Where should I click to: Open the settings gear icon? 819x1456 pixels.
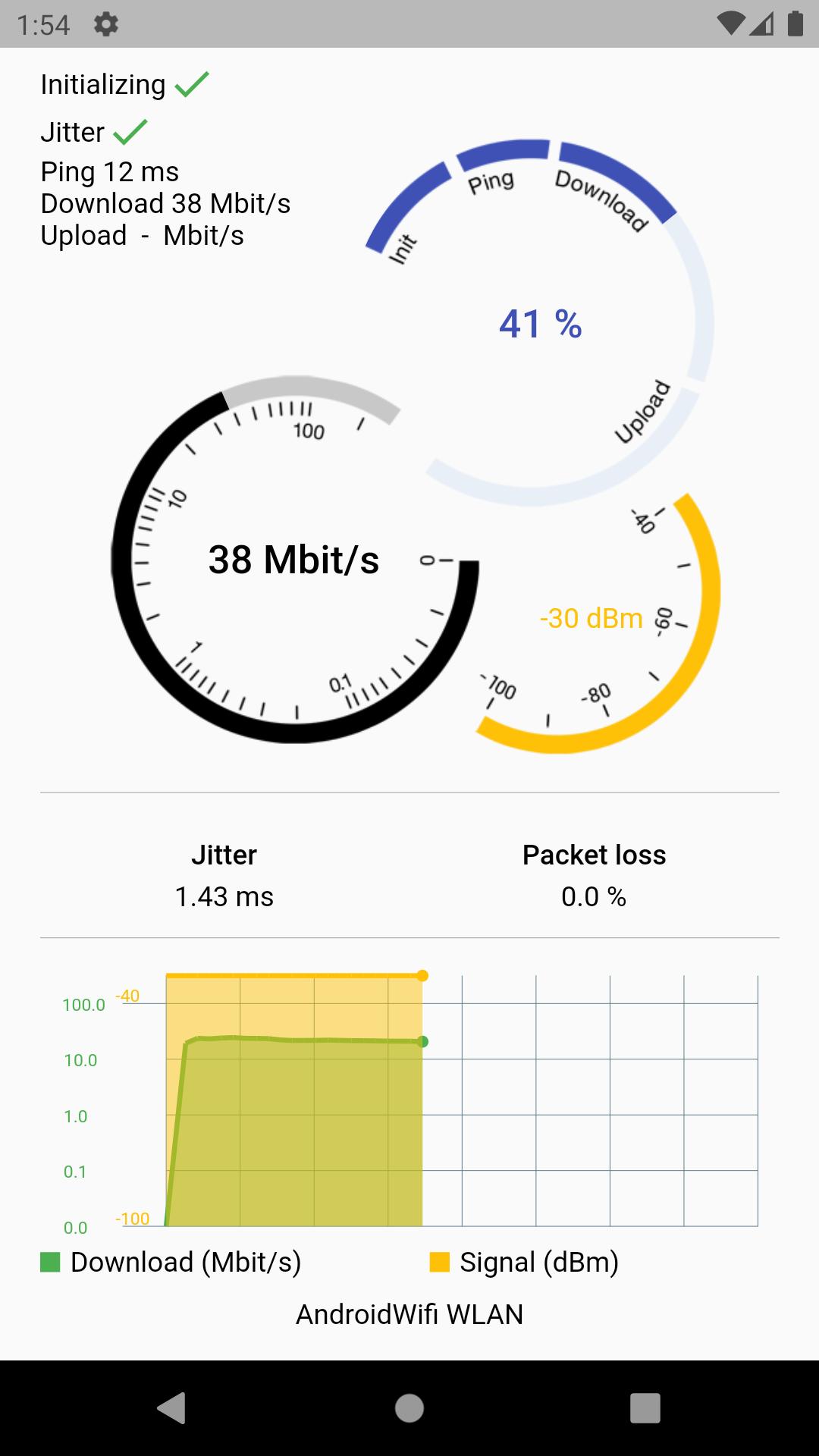106,23
